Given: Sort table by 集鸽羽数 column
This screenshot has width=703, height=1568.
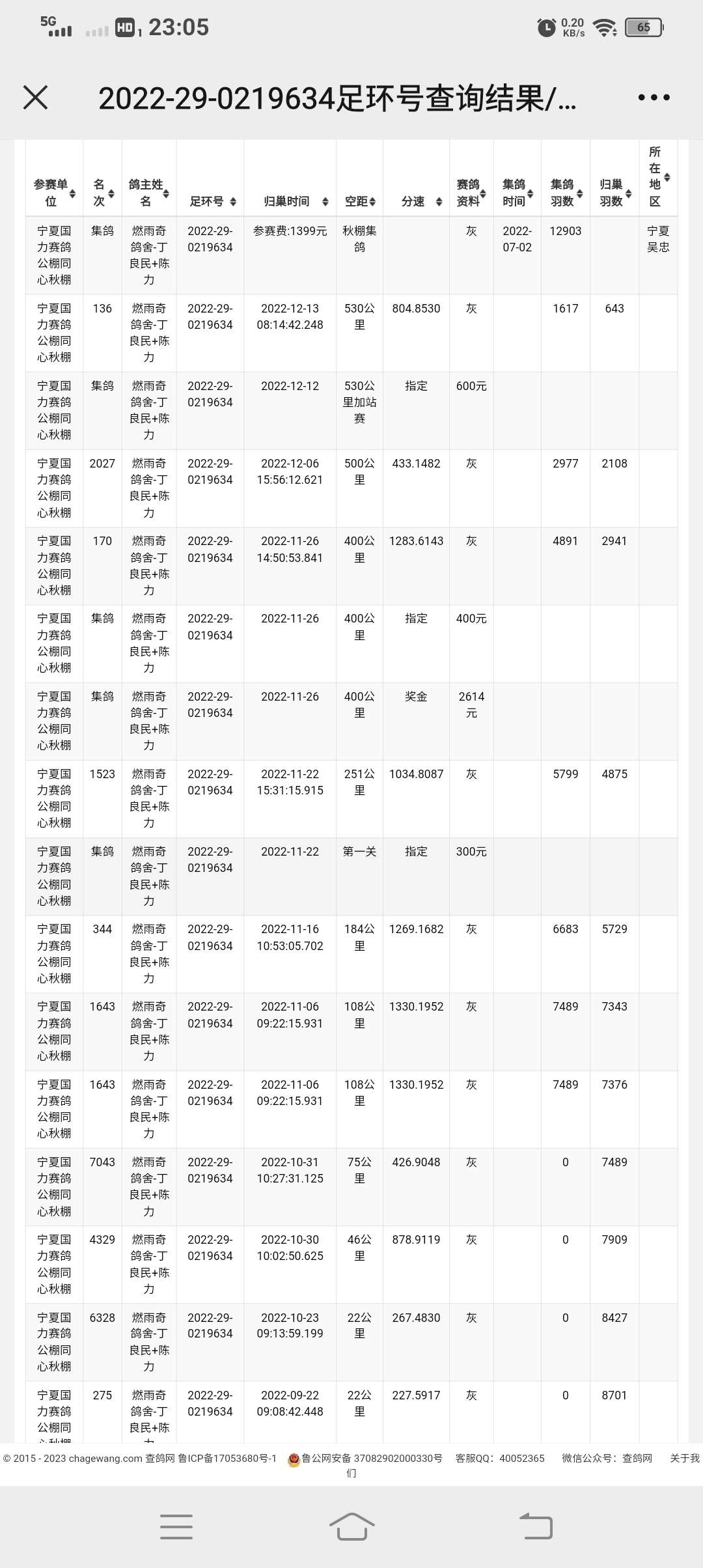Looking at the screenshot, I should tap(565, 193).
